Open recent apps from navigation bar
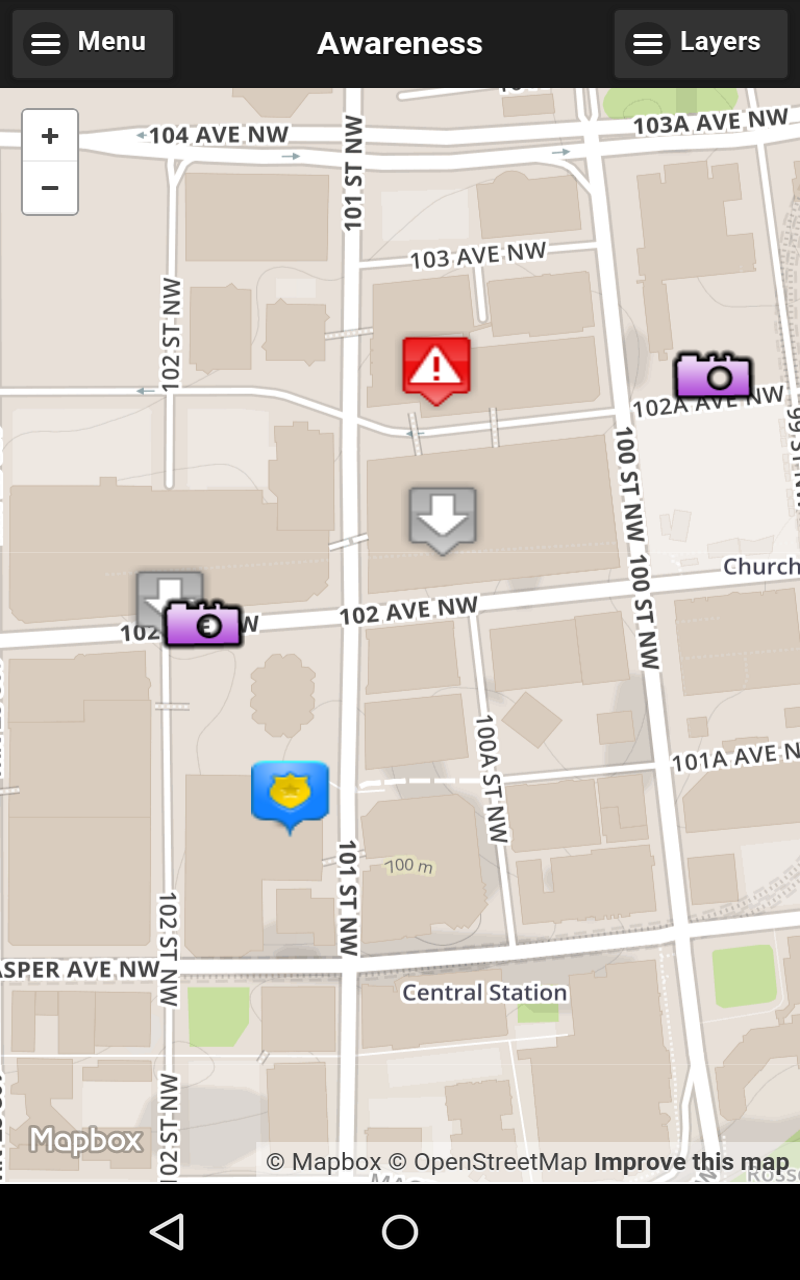Image resolution: width=800 pixels, height=1280 pixels. tap(633, 1232)
